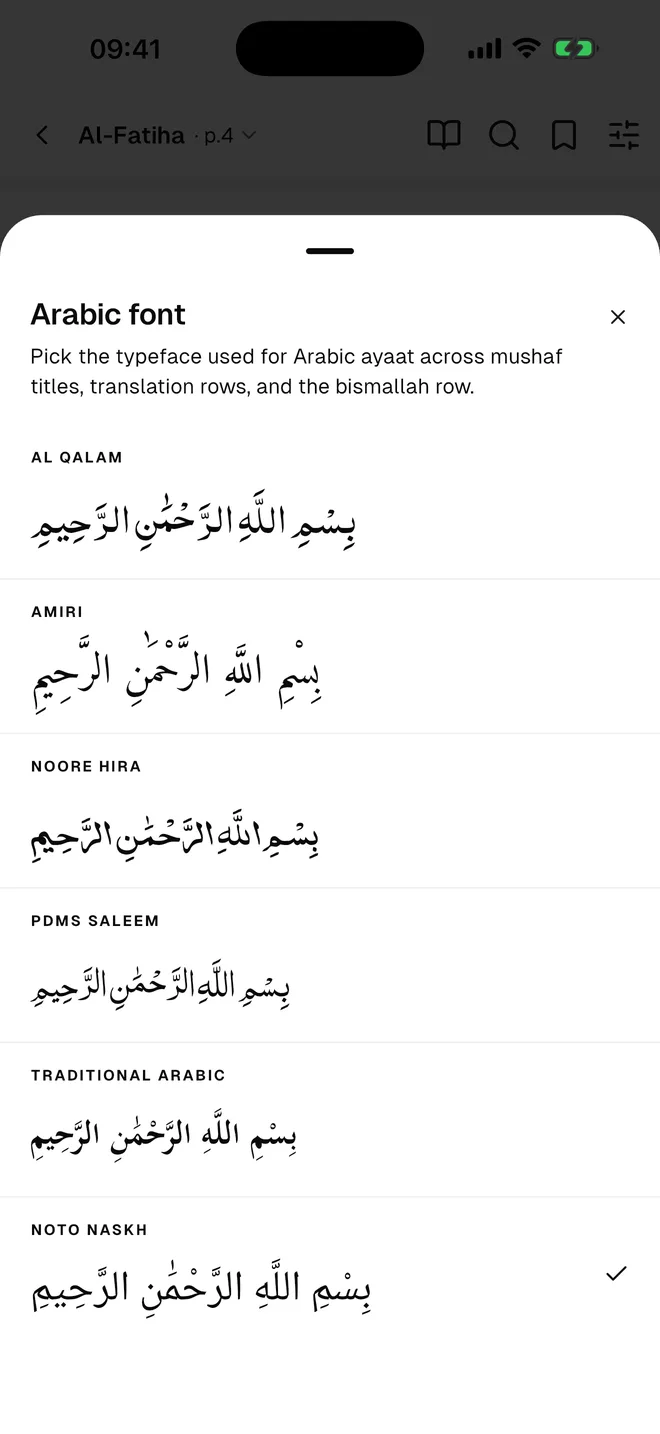660x1434 pixels.
Task: Choose the Amiri typeface
Action: click(x=330, y=657)
